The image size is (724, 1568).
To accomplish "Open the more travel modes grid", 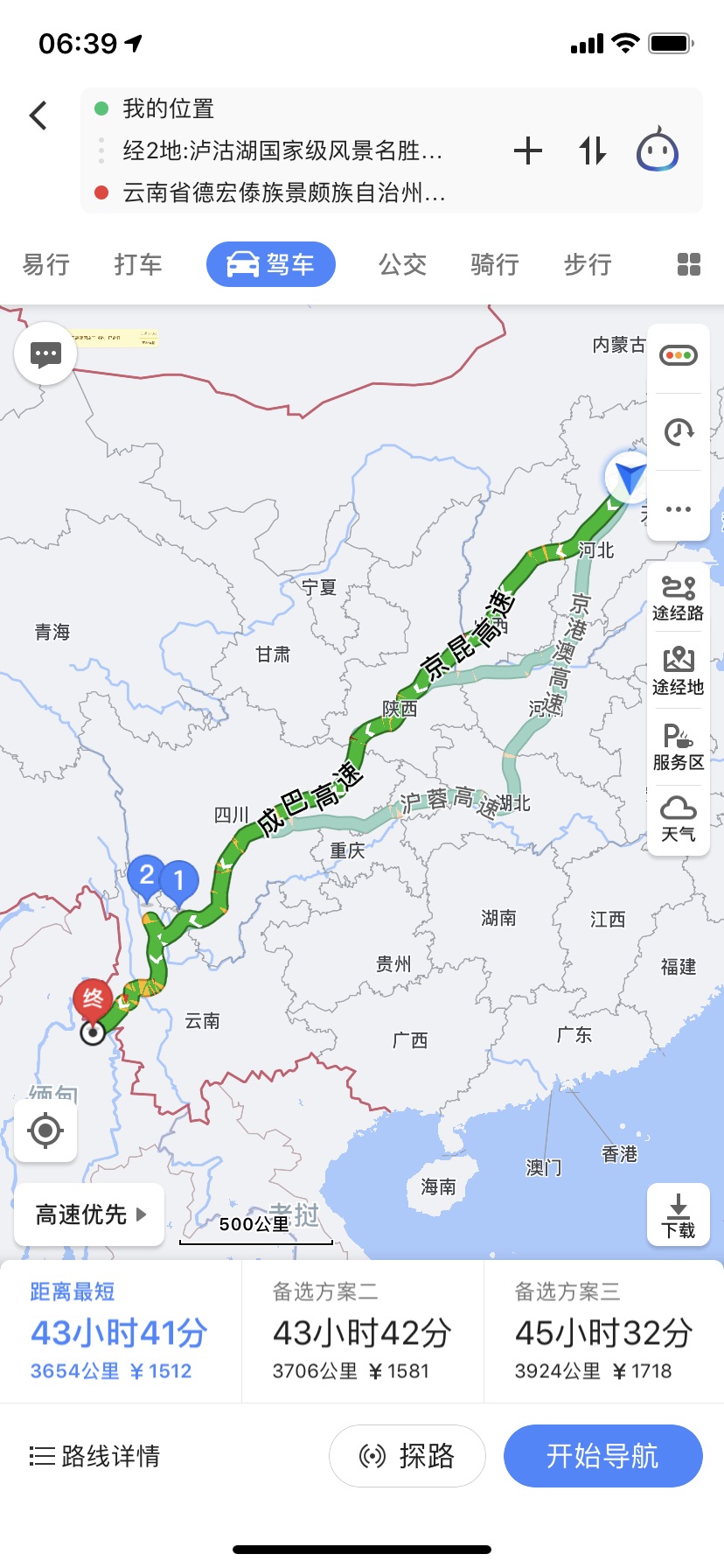I will [689, 264].
